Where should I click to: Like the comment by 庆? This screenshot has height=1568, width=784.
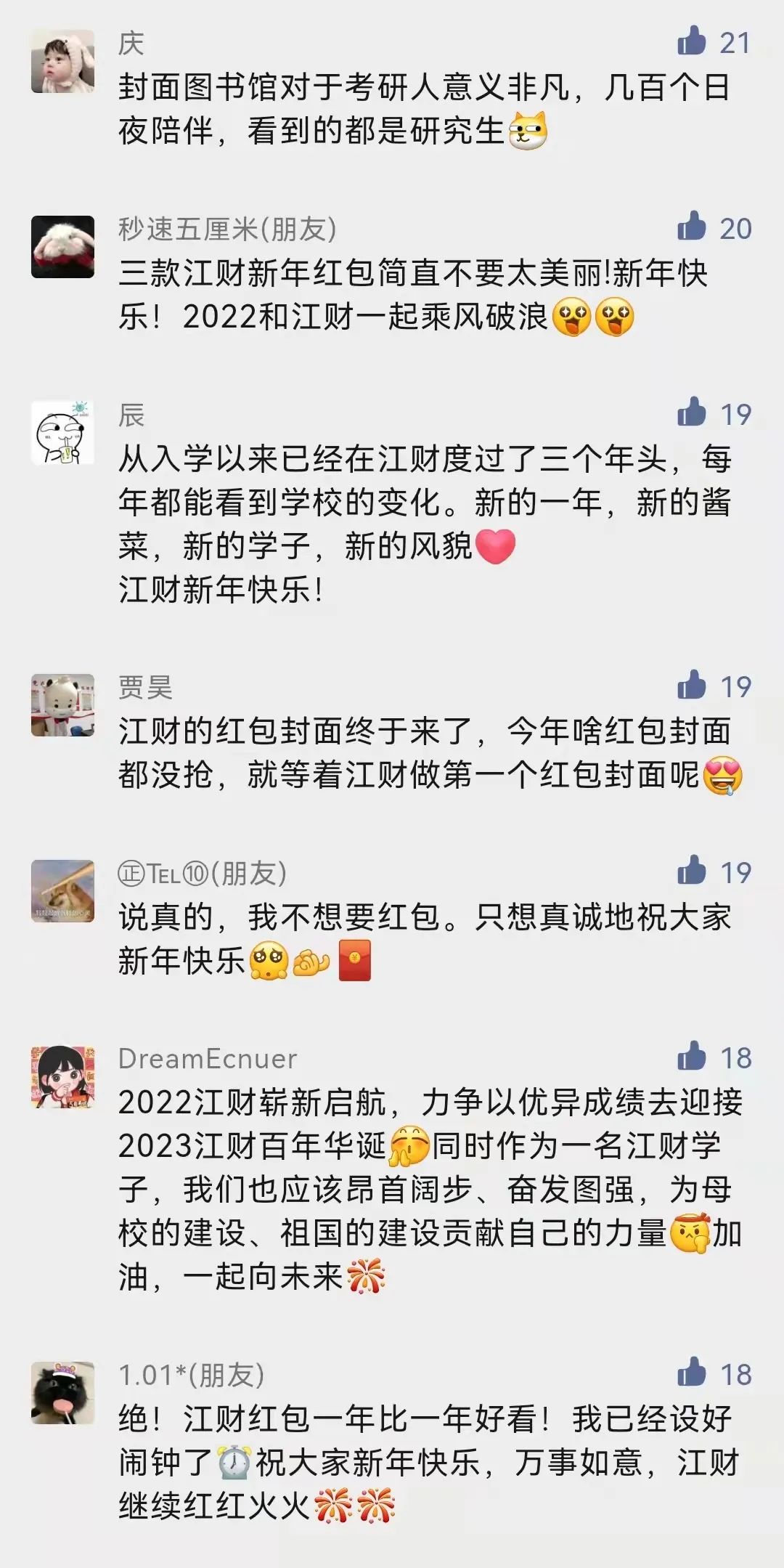691,41
